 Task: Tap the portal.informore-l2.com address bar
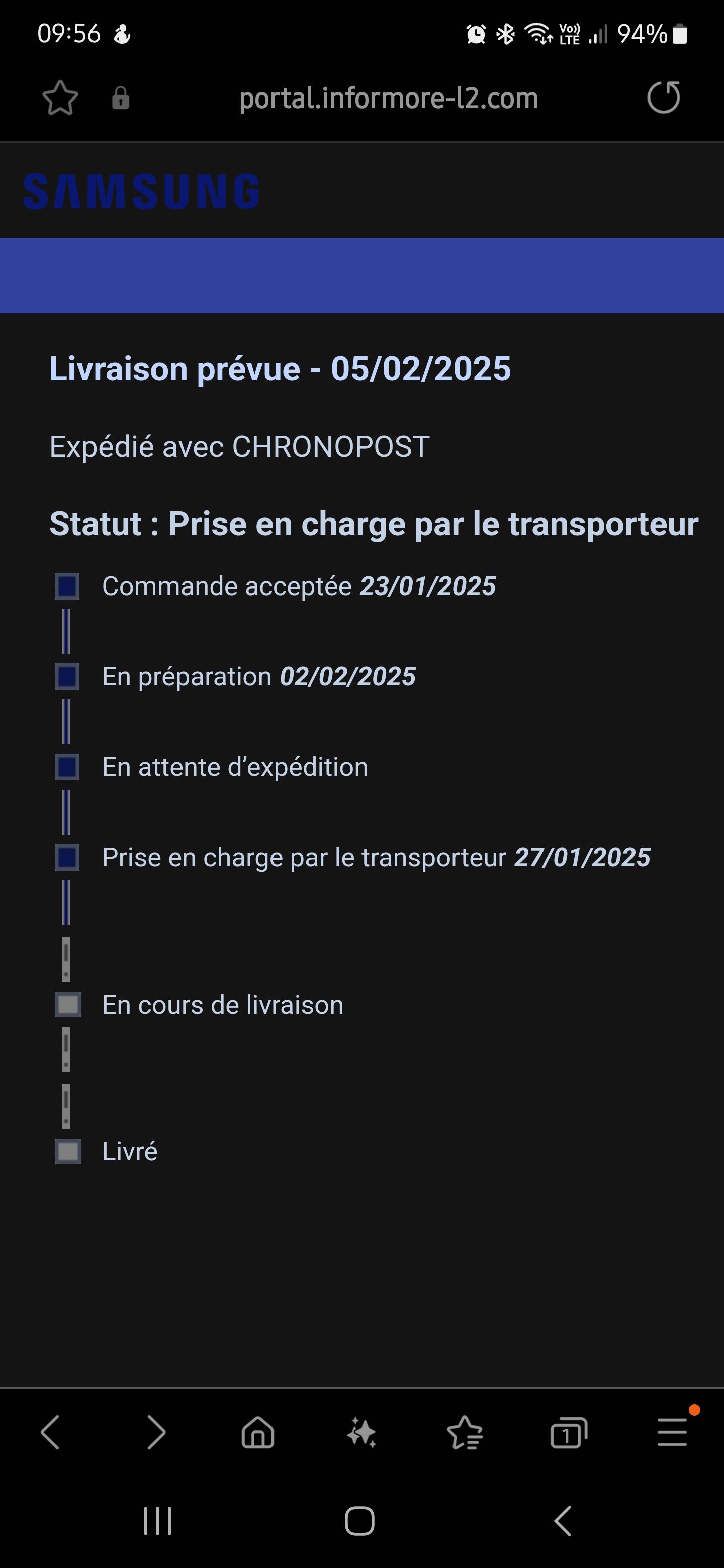389,99
